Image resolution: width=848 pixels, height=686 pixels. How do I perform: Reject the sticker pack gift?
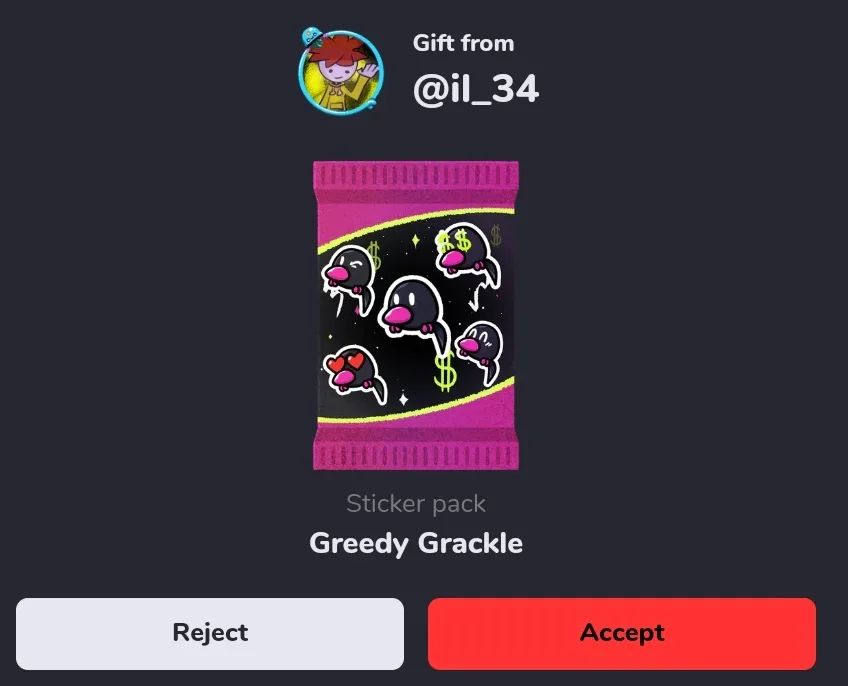tap(210, 633)
